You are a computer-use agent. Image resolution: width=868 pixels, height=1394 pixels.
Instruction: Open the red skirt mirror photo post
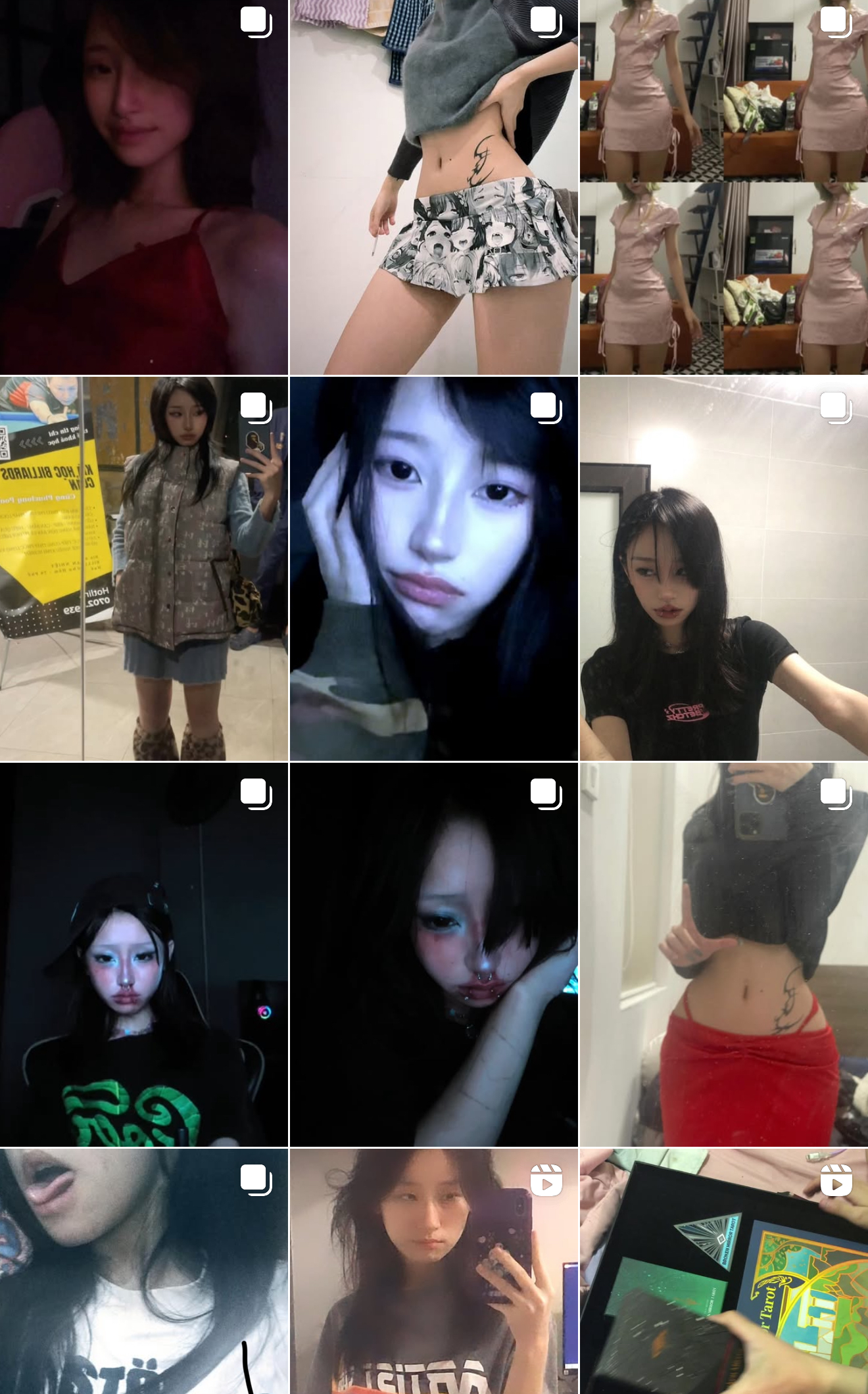[724, 955]
